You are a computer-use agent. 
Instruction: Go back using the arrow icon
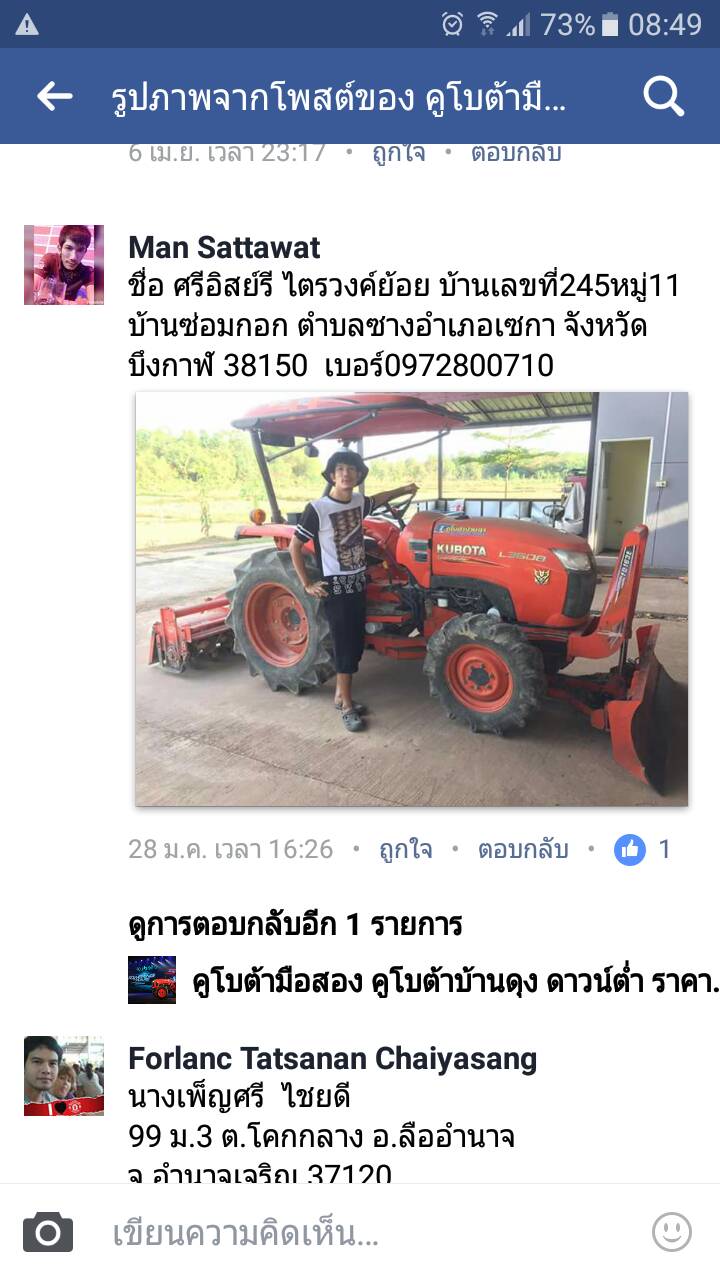tap(54, 96)
